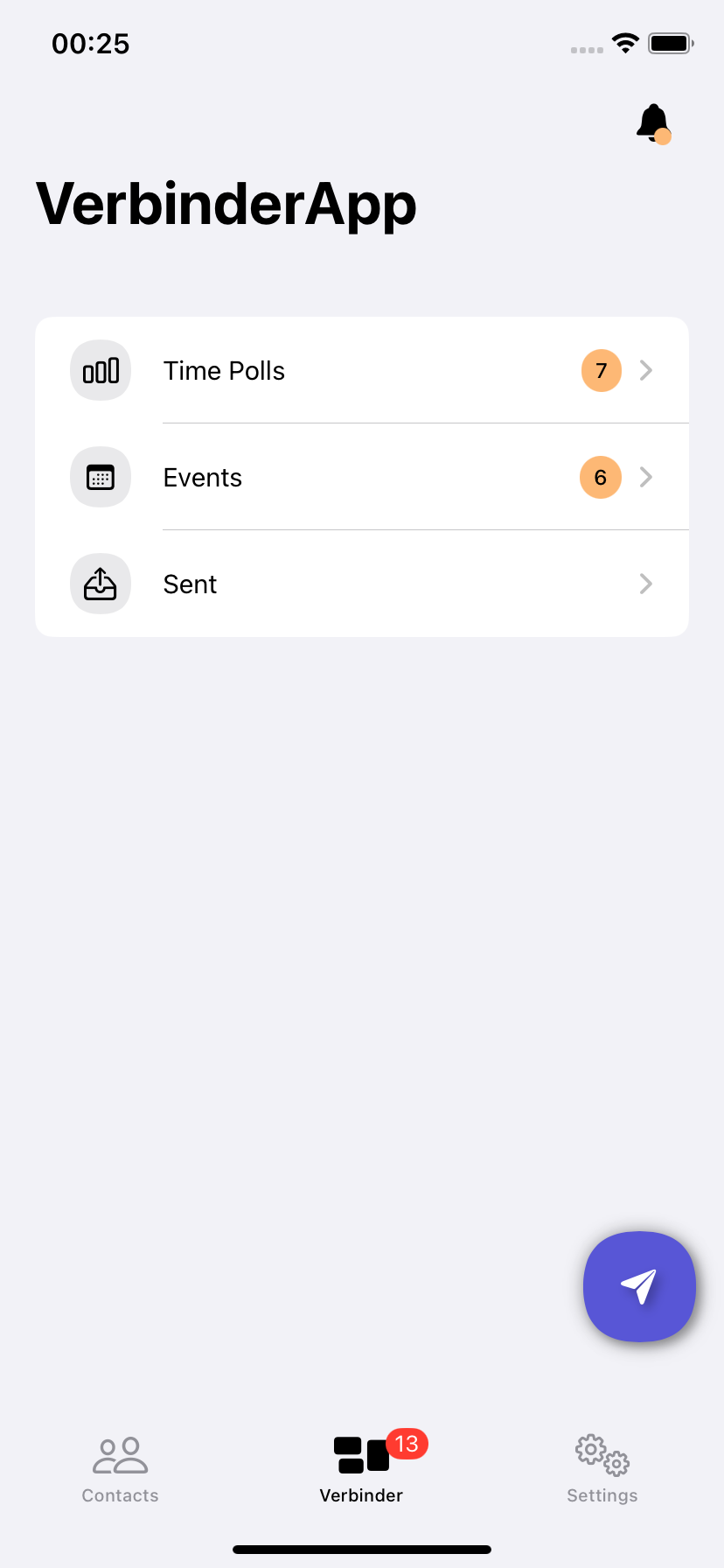724x1568 pixels.
Task: Open the Sent row
Action: coord(362,584)
